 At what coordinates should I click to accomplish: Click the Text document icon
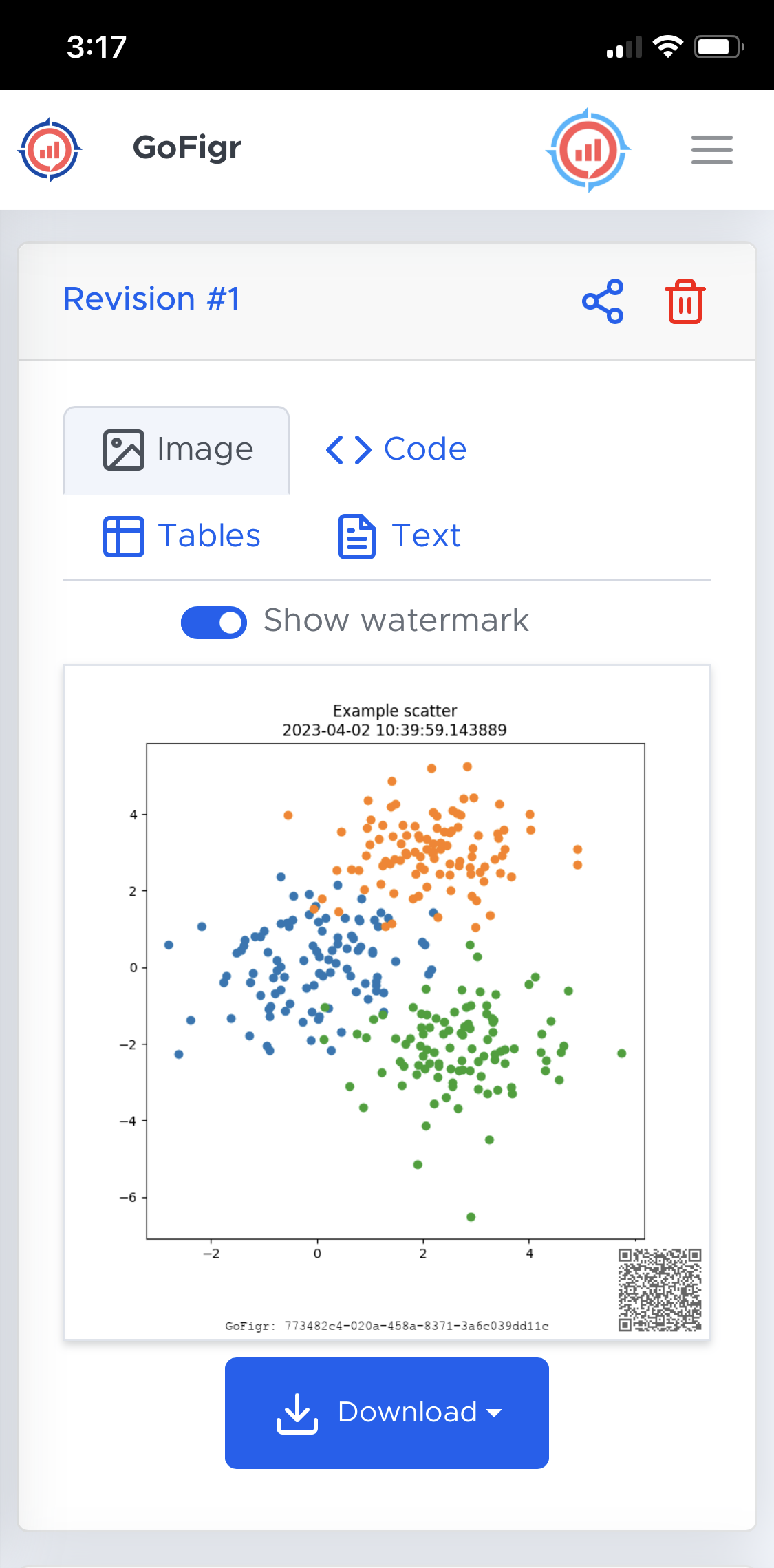(x=356, y=536)
